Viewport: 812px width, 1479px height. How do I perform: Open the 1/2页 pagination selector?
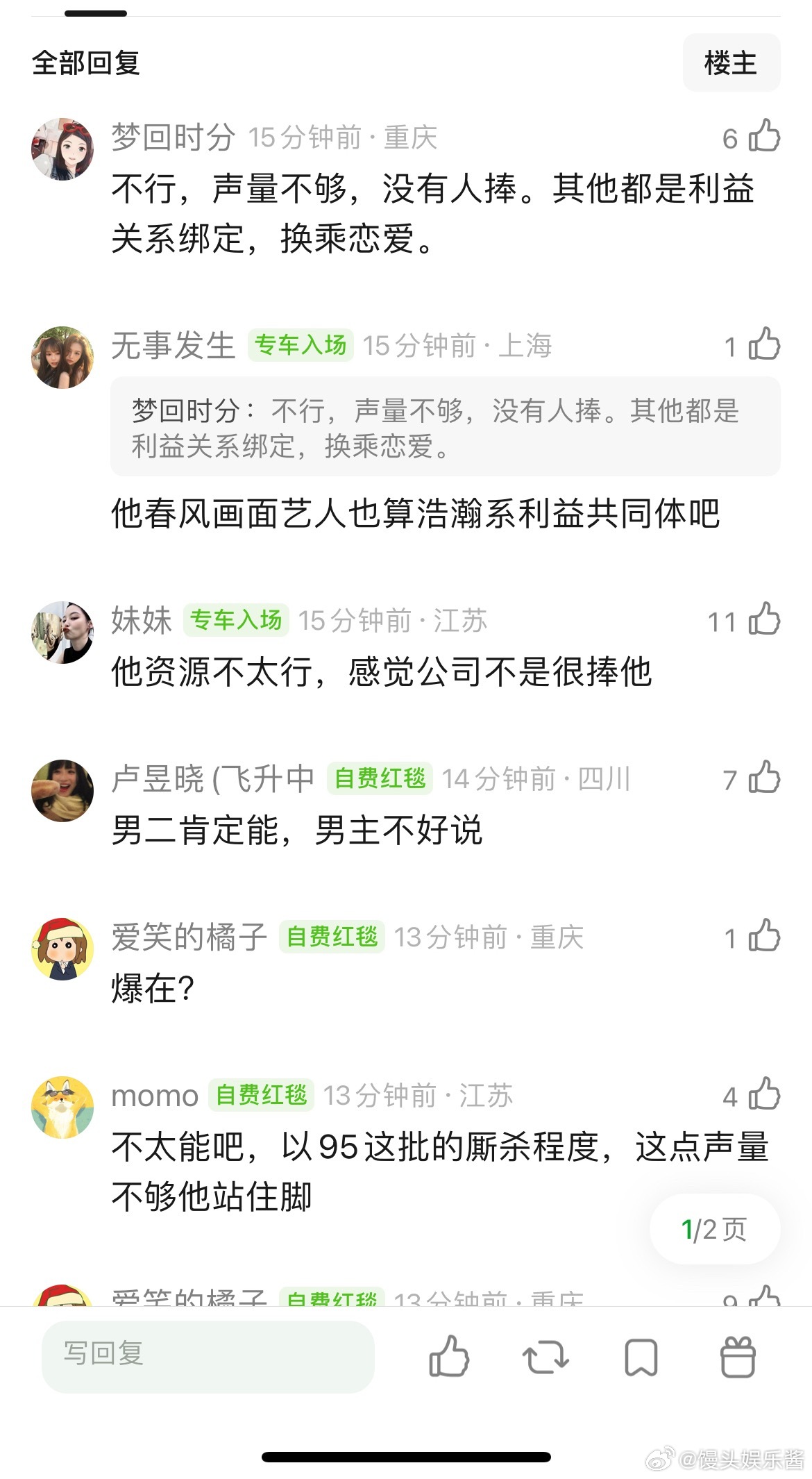(x=713, y=1229)
